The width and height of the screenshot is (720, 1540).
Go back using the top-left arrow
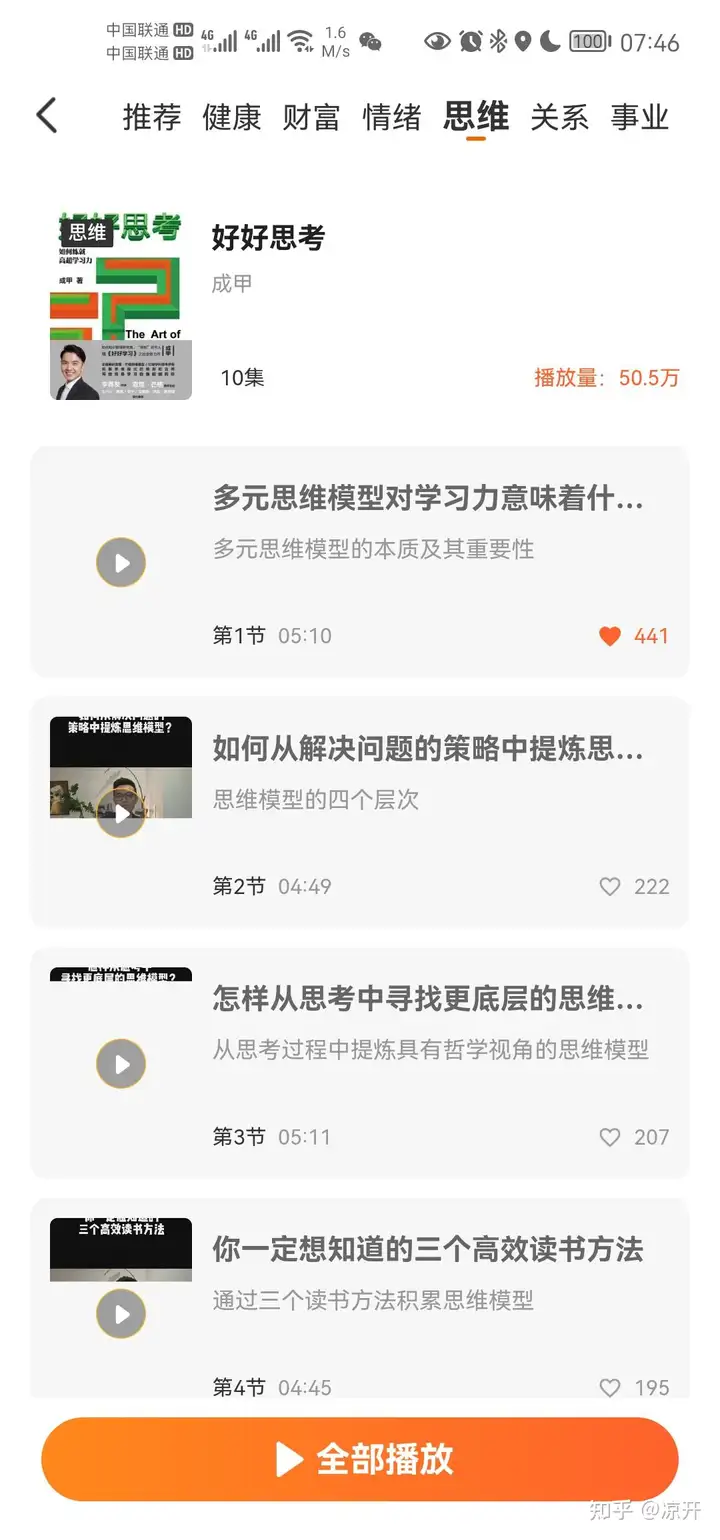click(47, 116)
